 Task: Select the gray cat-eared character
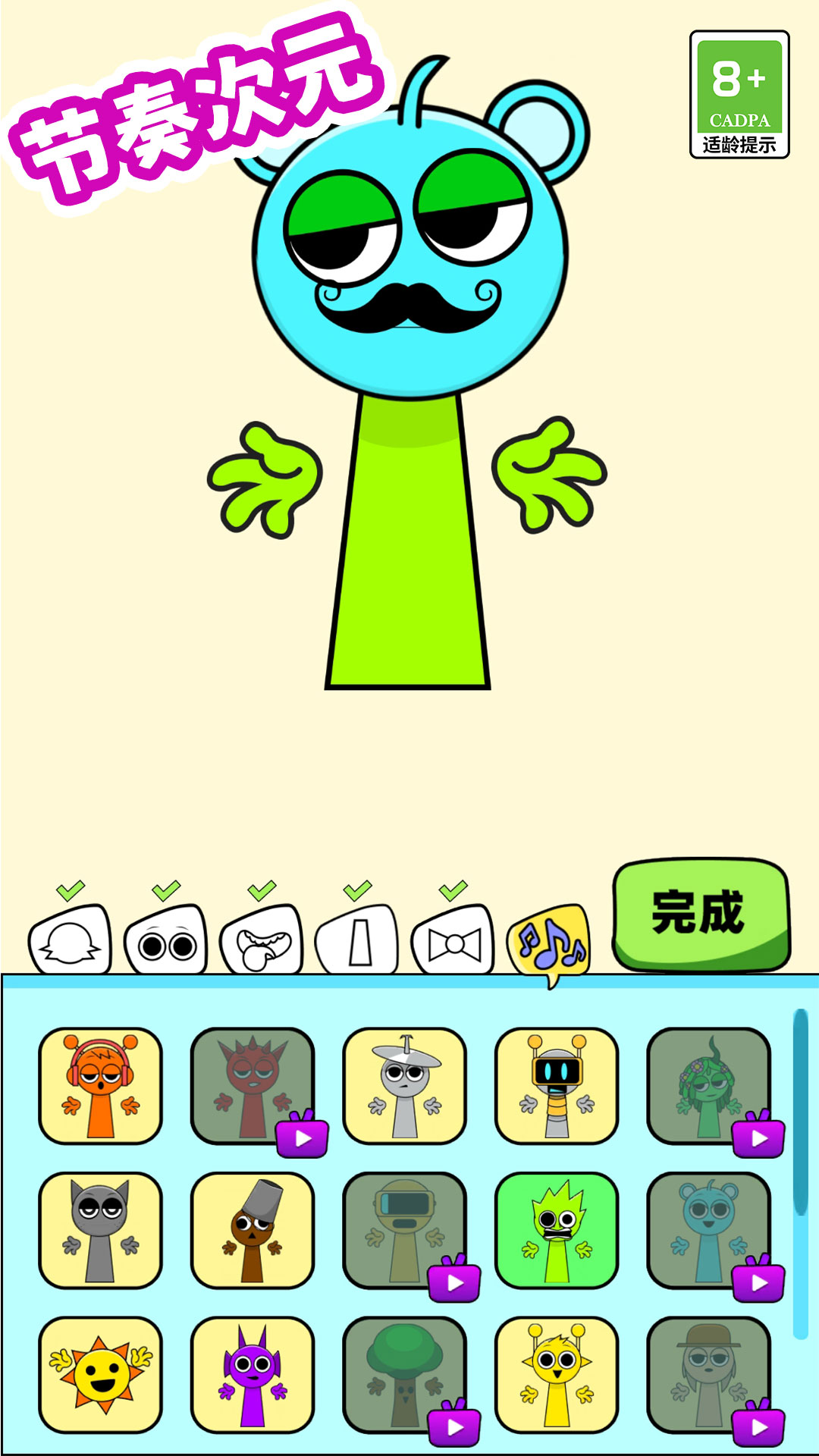click(x=100, y=1230)
